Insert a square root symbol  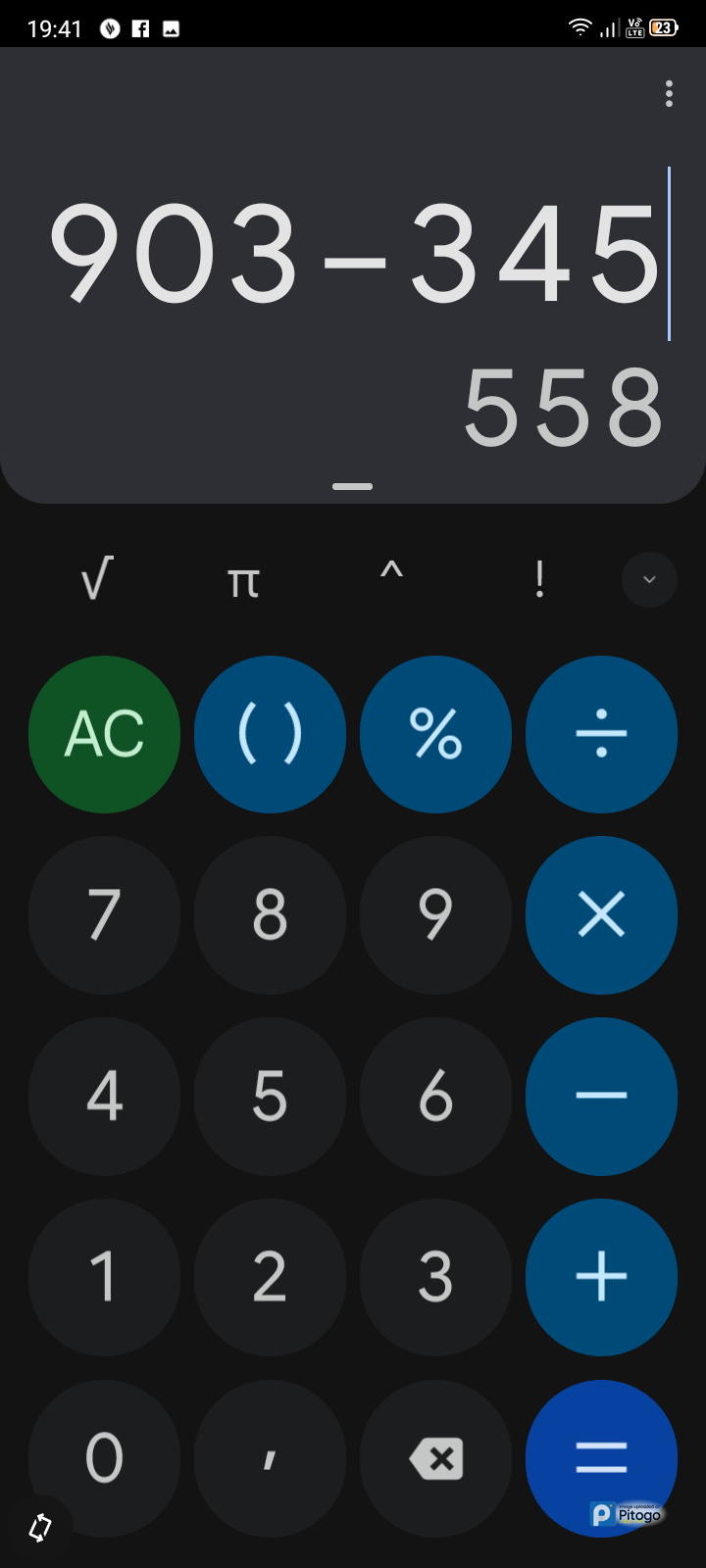(97, 580)
